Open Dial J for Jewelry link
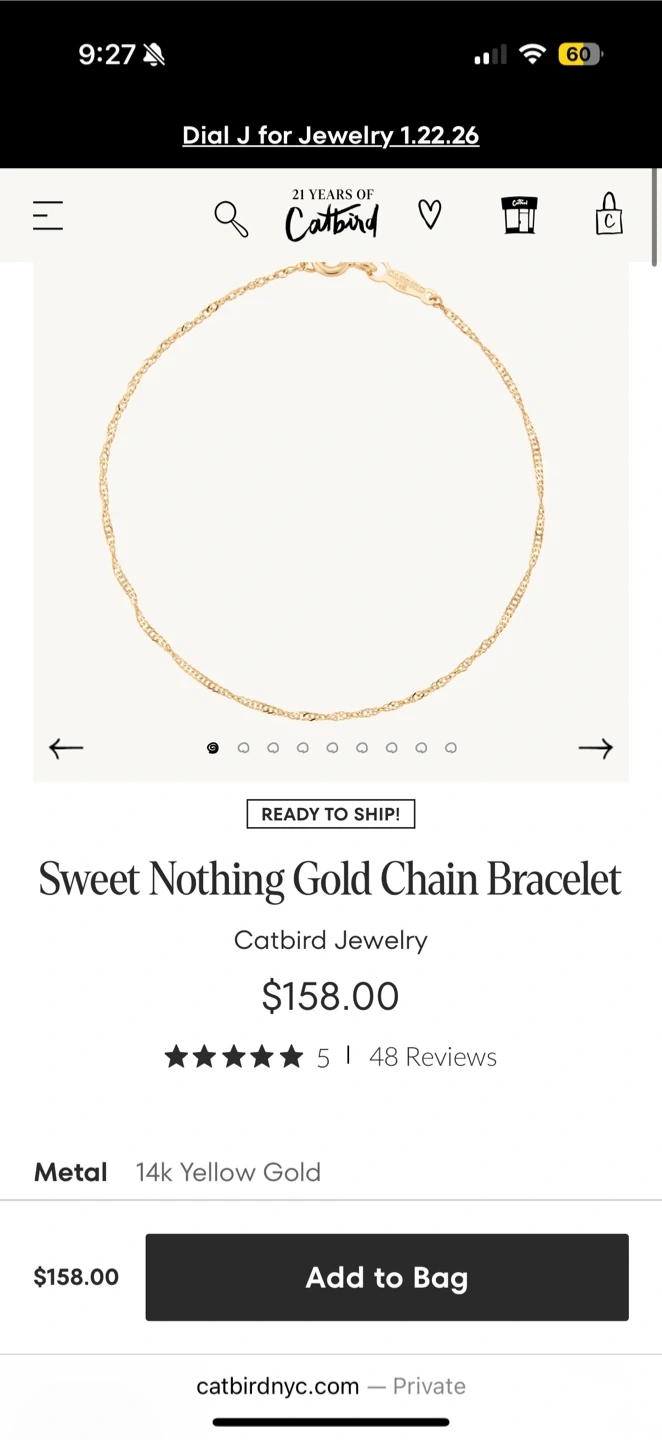 (x=330, y=135)
